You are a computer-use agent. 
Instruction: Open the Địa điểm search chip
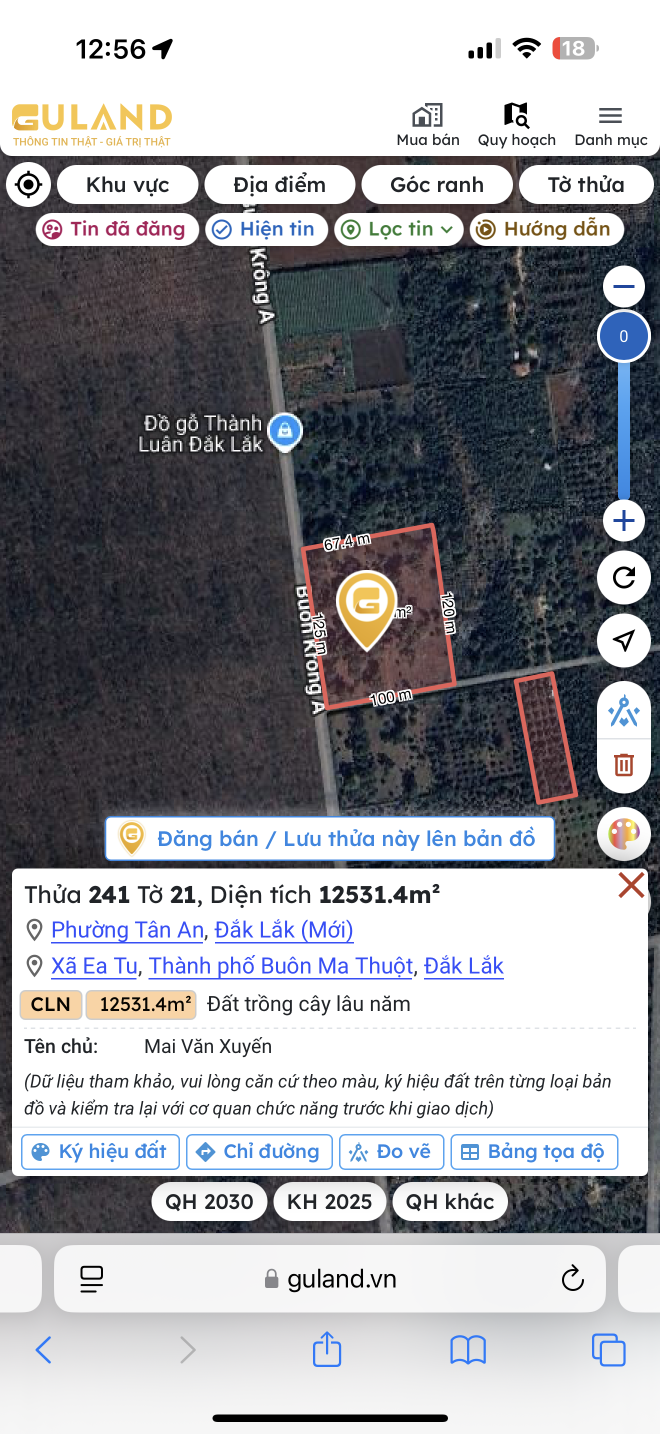280,185
